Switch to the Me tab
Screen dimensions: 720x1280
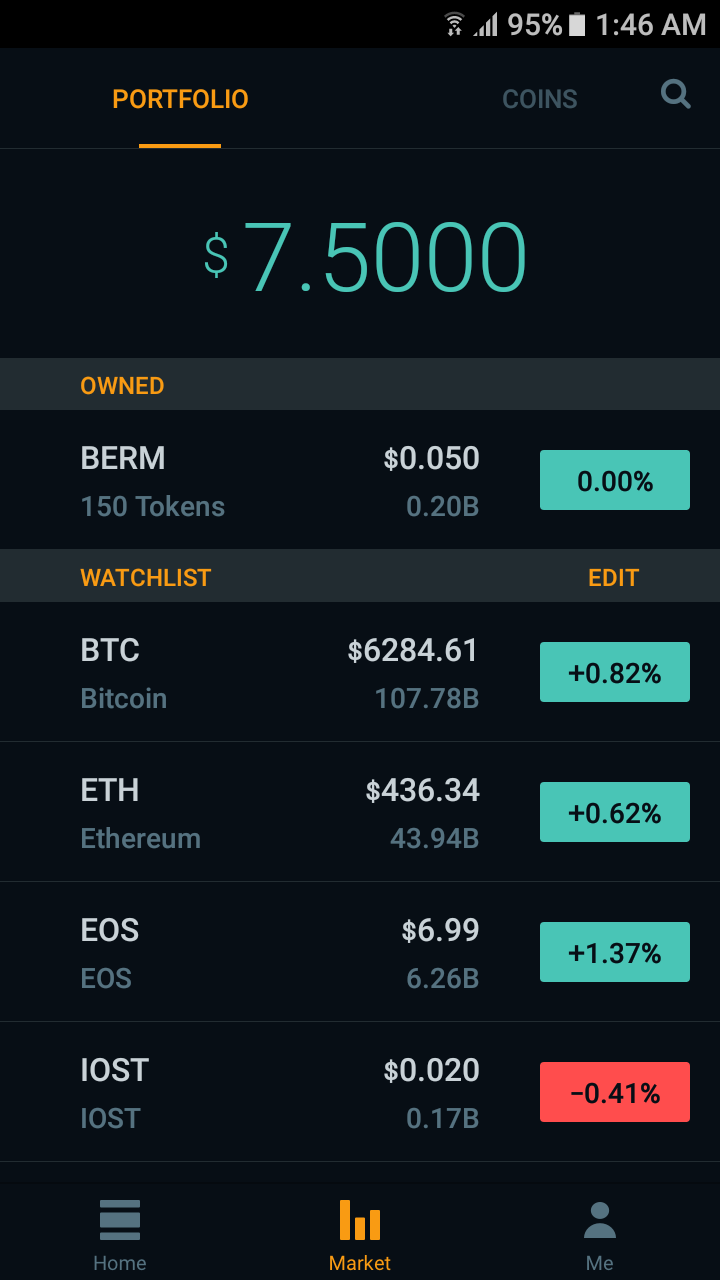[599, 1234]
